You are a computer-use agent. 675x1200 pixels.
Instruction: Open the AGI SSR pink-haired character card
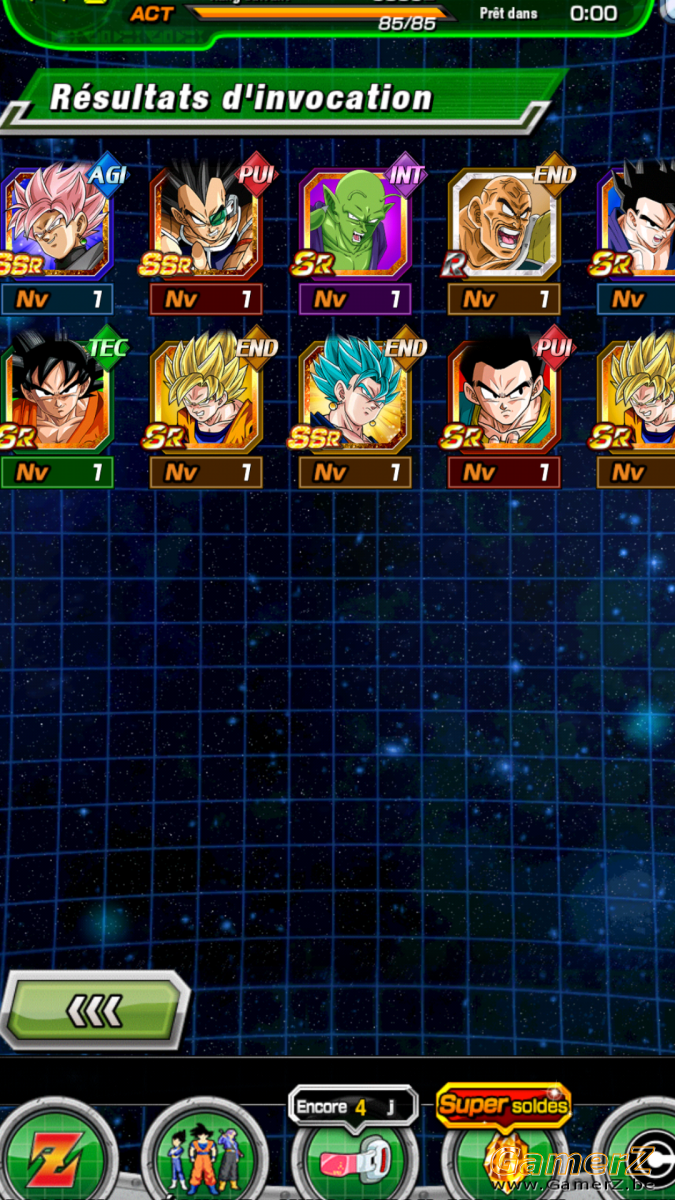click(x=57, y=223)
